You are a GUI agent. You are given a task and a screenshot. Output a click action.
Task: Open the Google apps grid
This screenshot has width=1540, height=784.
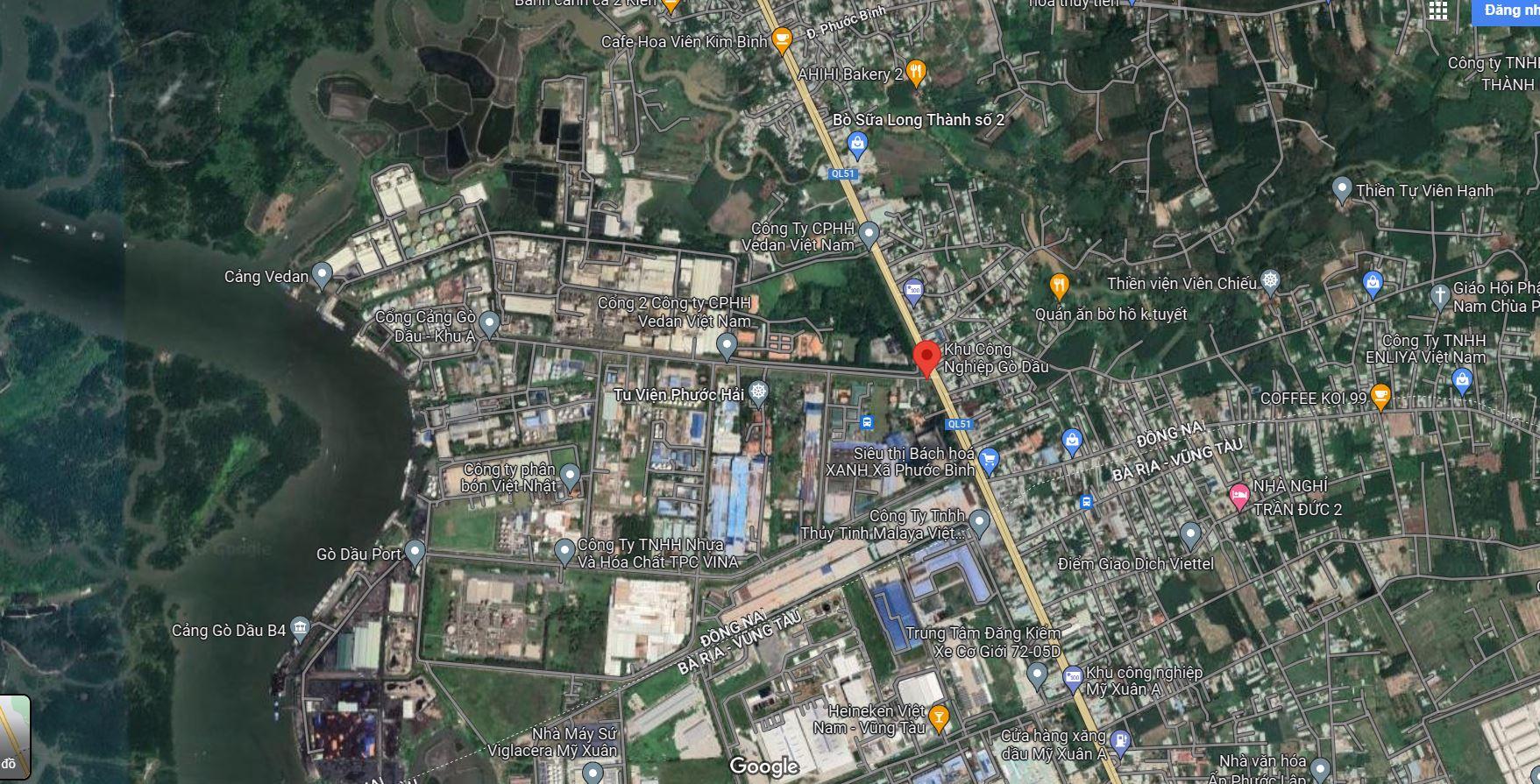click(1437, 10)
